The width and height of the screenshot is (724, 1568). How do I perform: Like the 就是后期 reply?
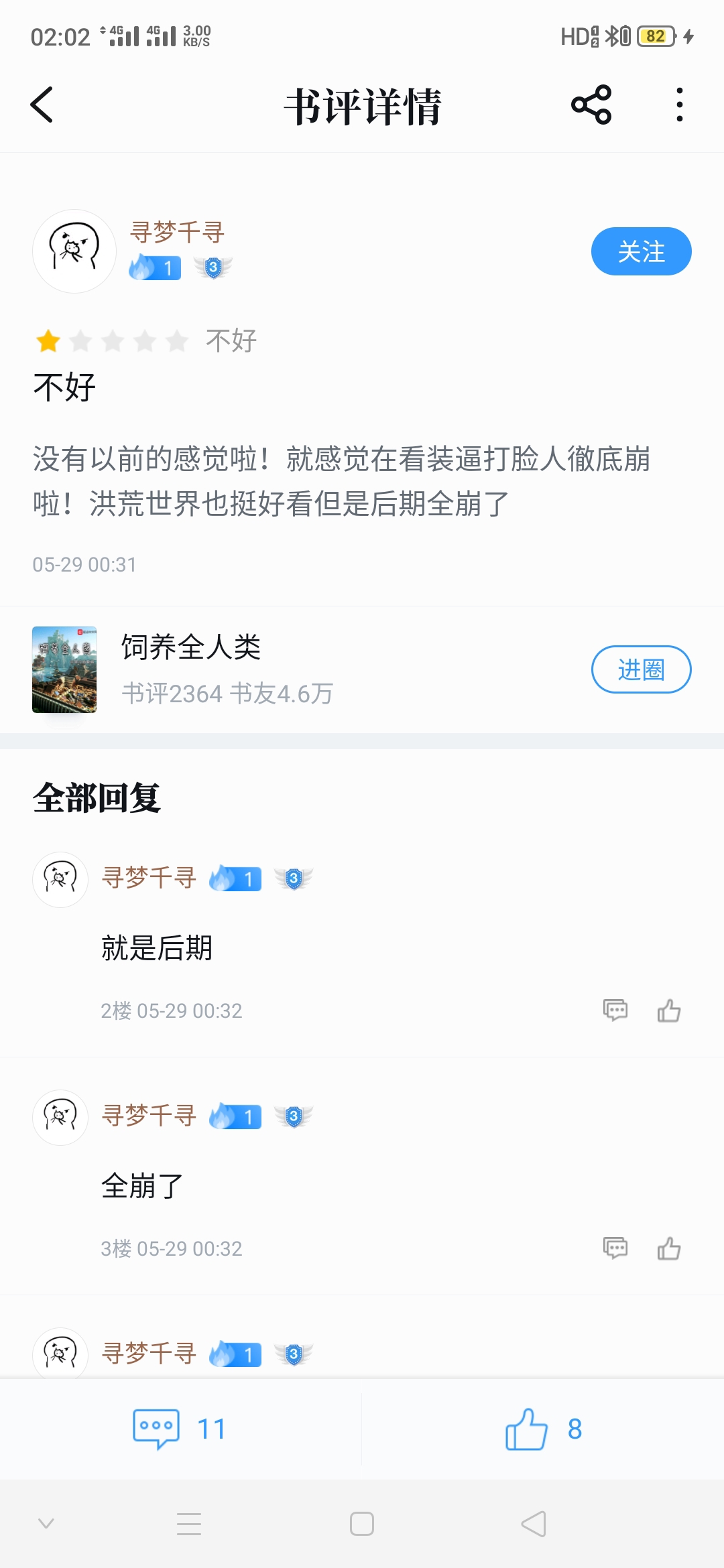pyautogui.click(x=668, y=1010)
